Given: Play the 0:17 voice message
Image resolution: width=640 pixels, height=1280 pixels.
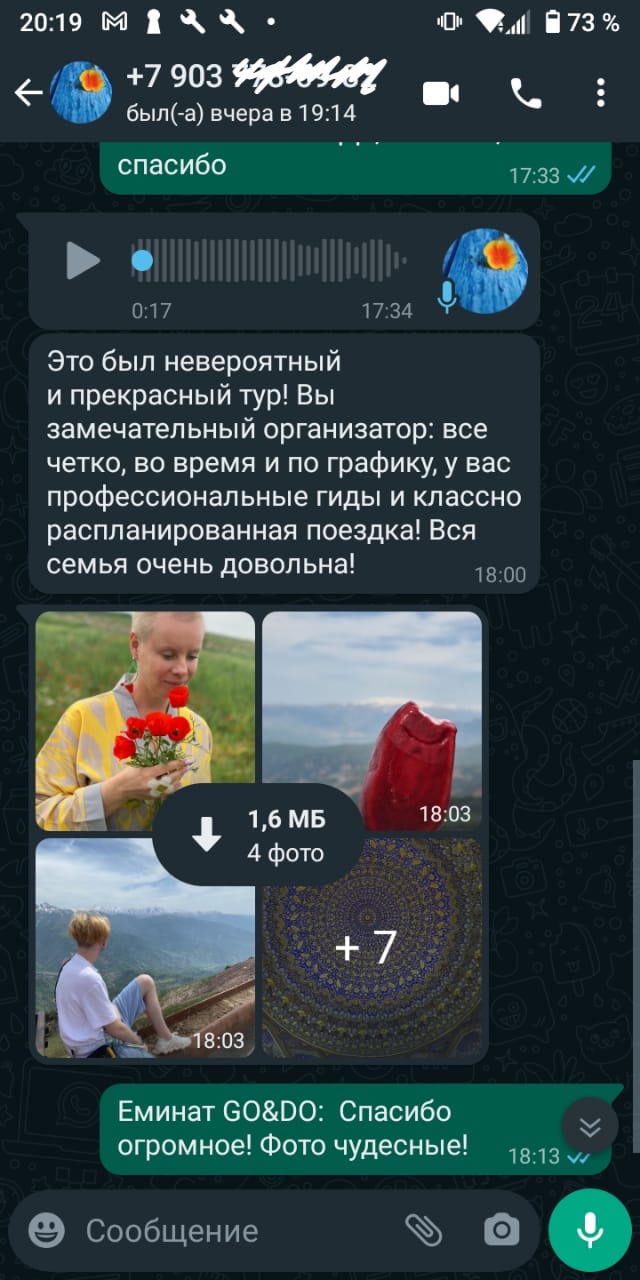Looking at the screenshot, I should 82,261.
